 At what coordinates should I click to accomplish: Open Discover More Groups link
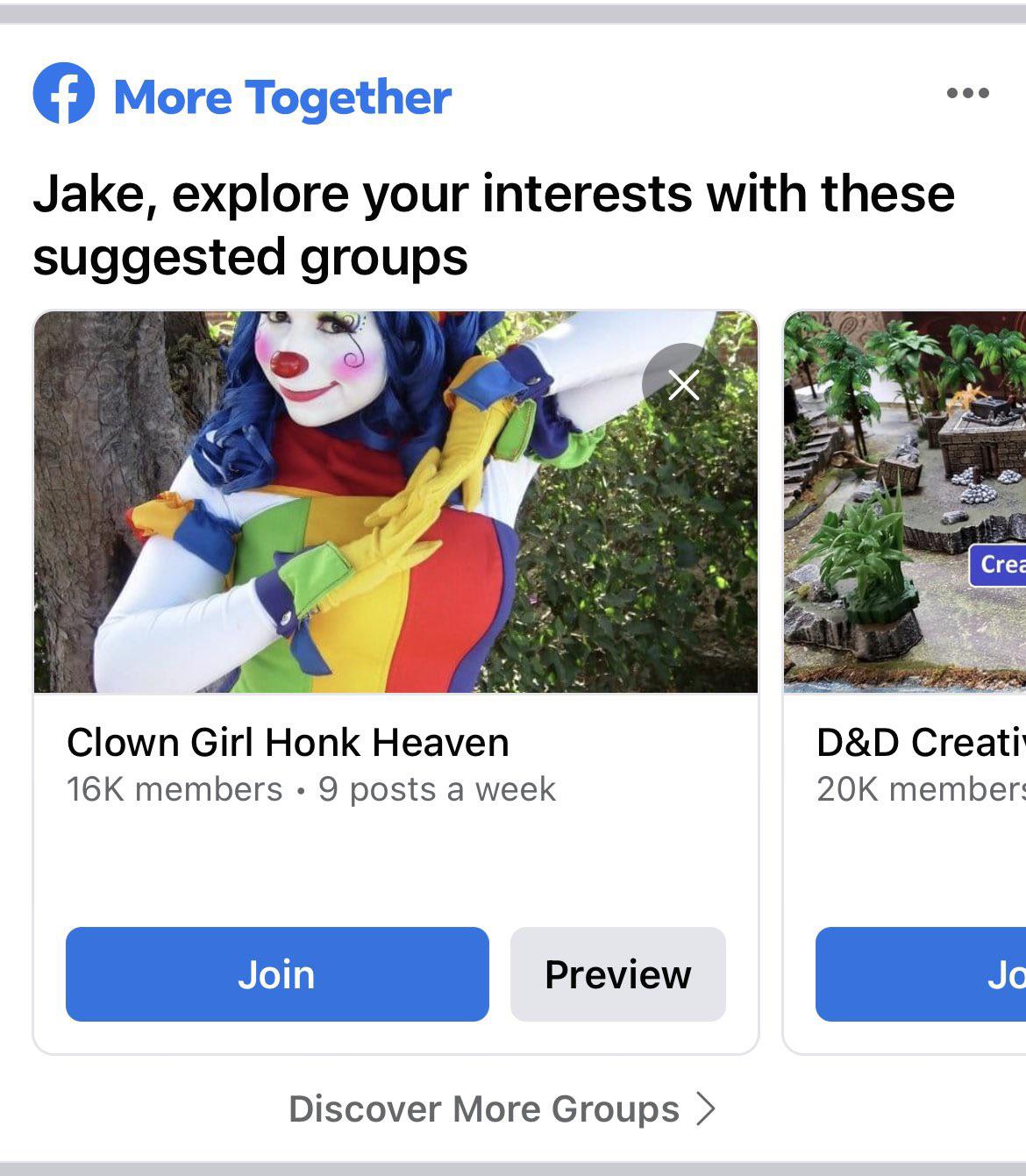pos(502,1108)
